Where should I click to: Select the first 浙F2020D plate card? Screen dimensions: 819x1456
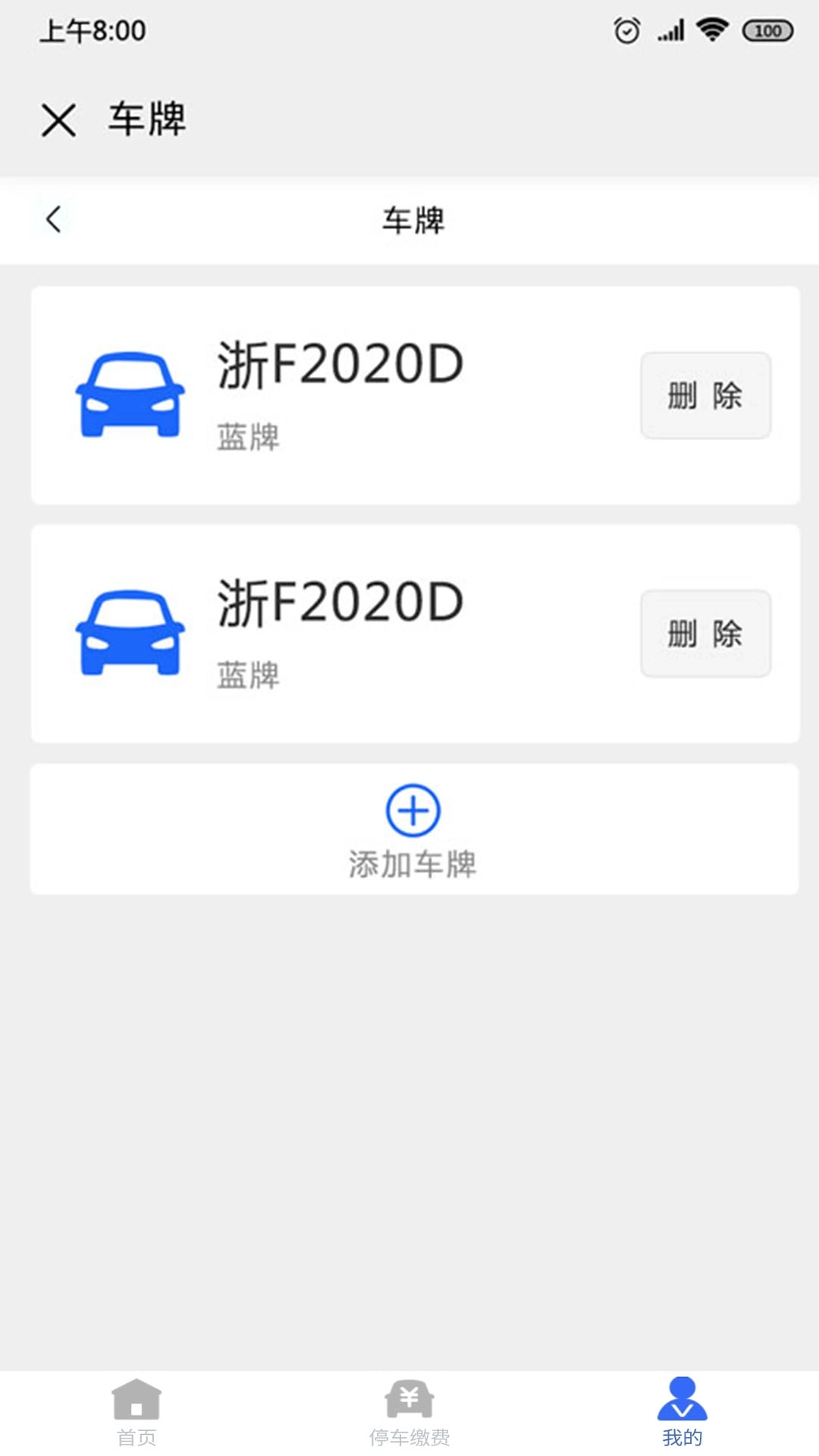[409, 394]
